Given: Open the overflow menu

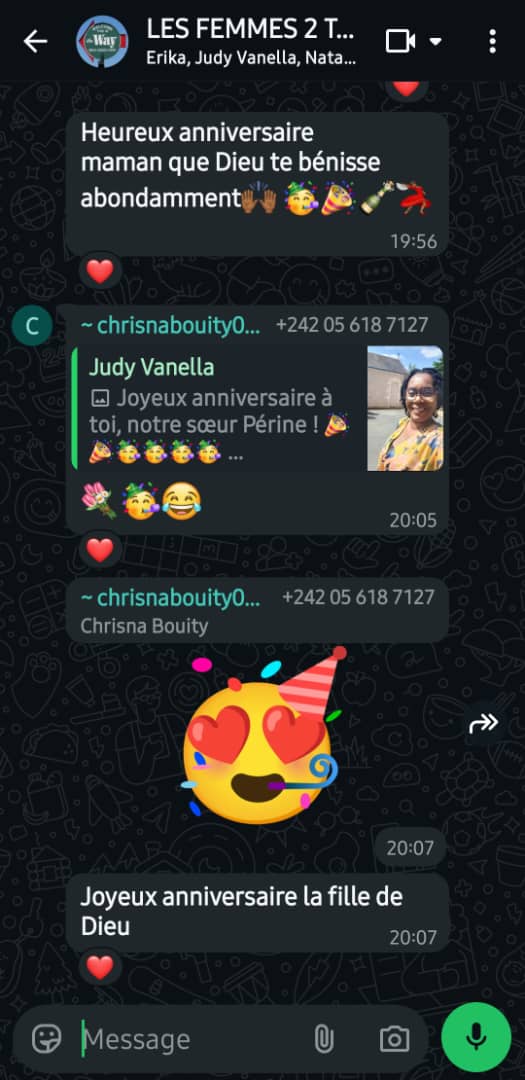Looking at the screenshot, I should point(492,41).
